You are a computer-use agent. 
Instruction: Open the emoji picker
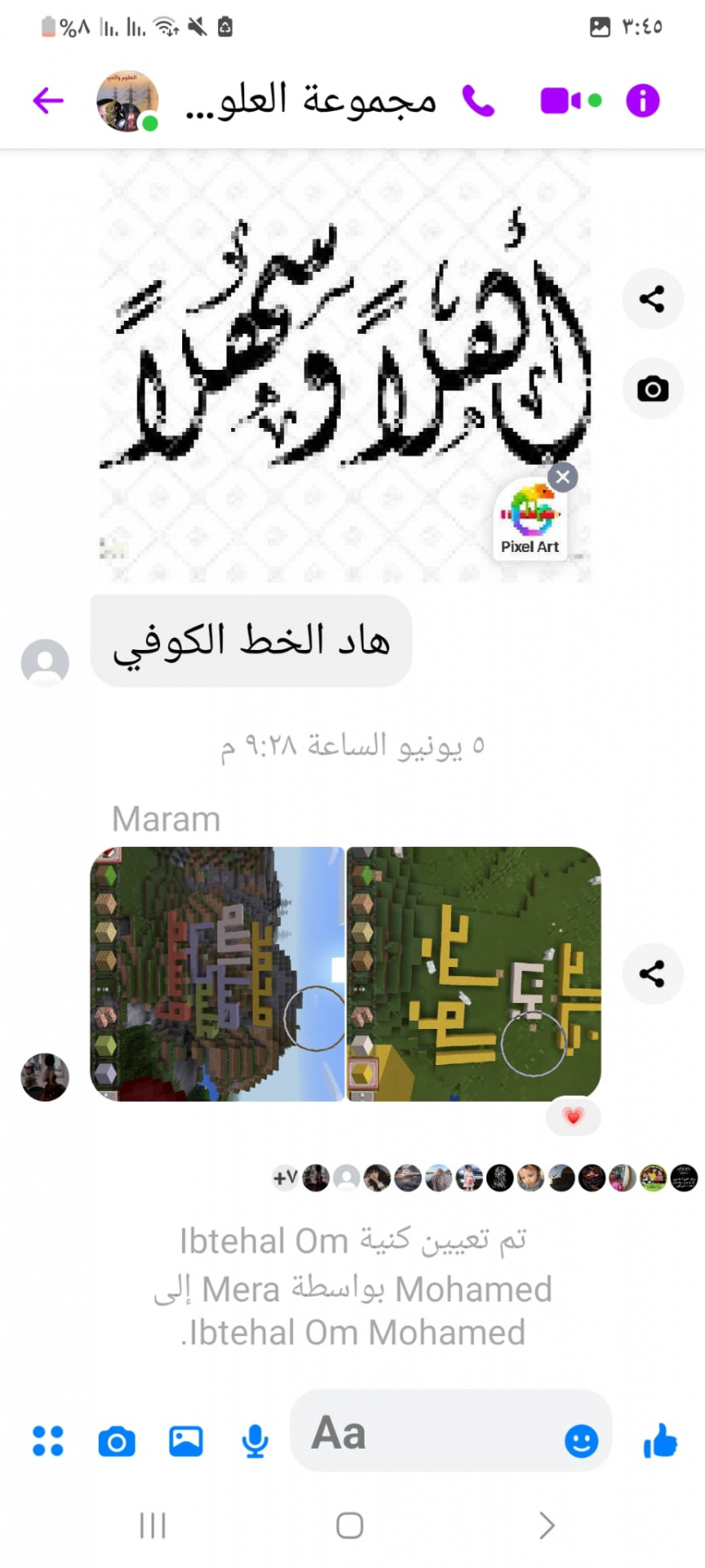click(582, 1441)
